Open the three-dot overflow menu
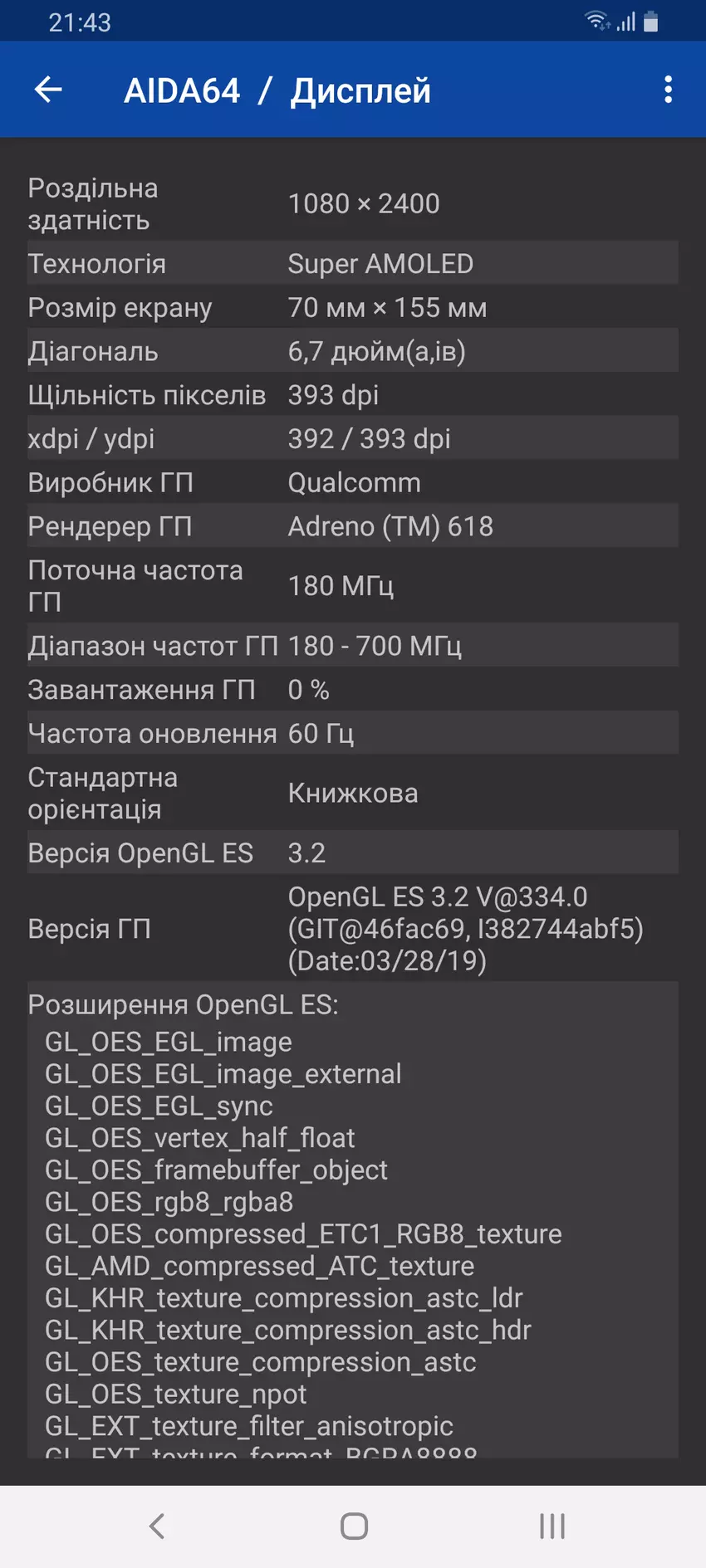This screenshot has width=706, height=1568. 668,90
